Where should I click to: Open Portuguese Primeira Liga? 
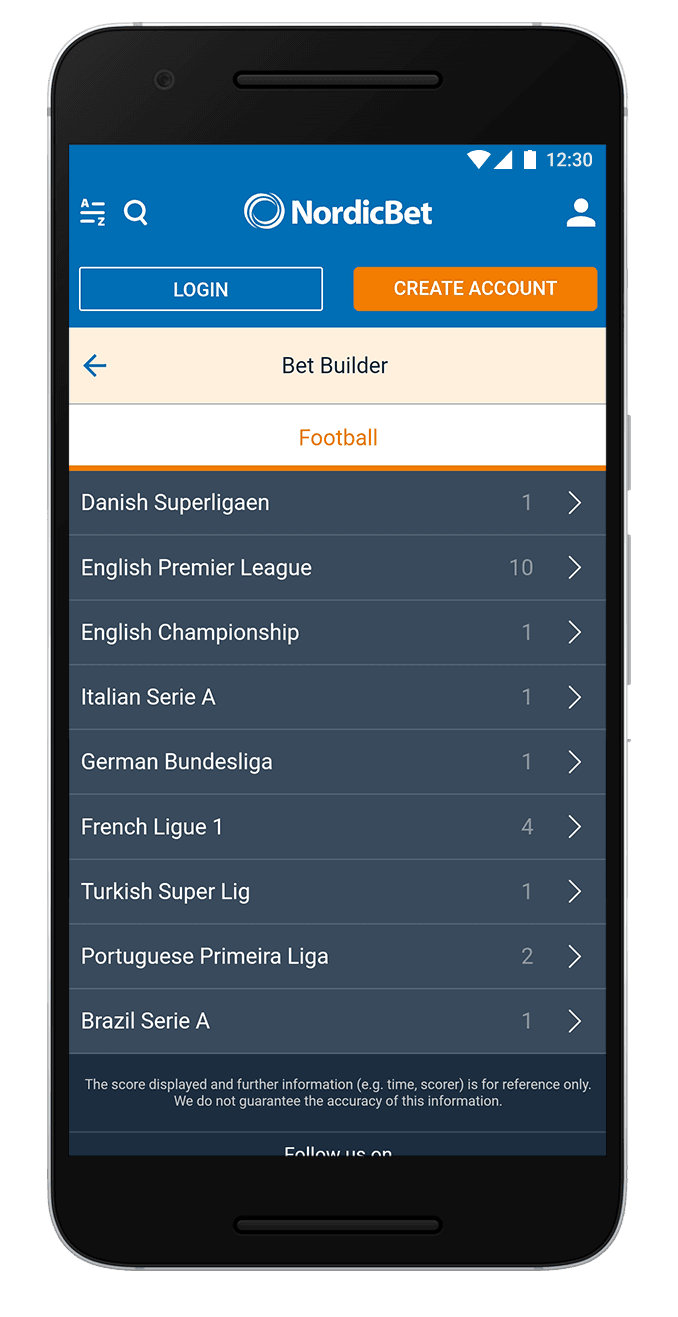tap(337, 956)
